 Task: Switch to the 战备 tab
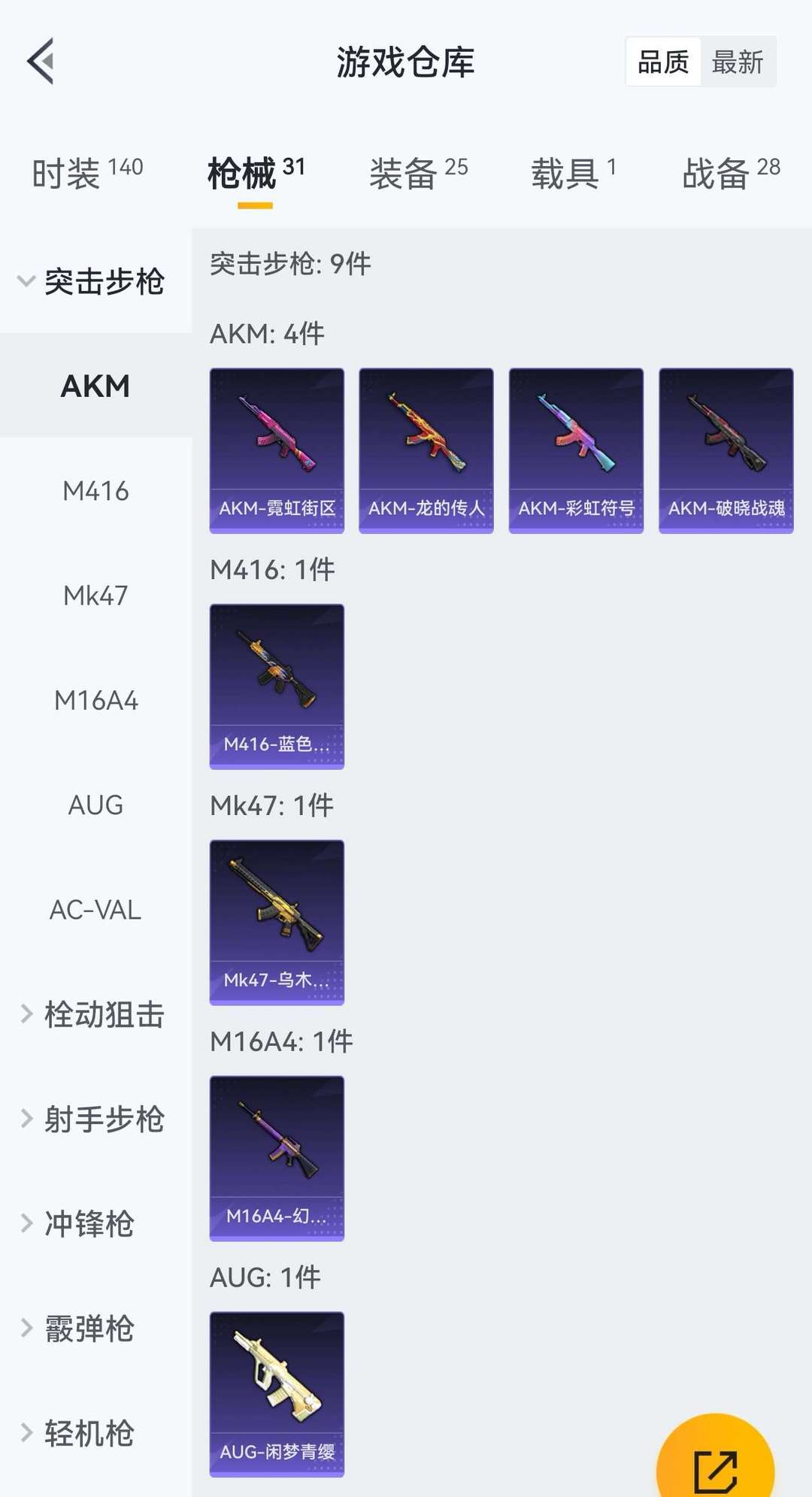(x=730, y=173)
